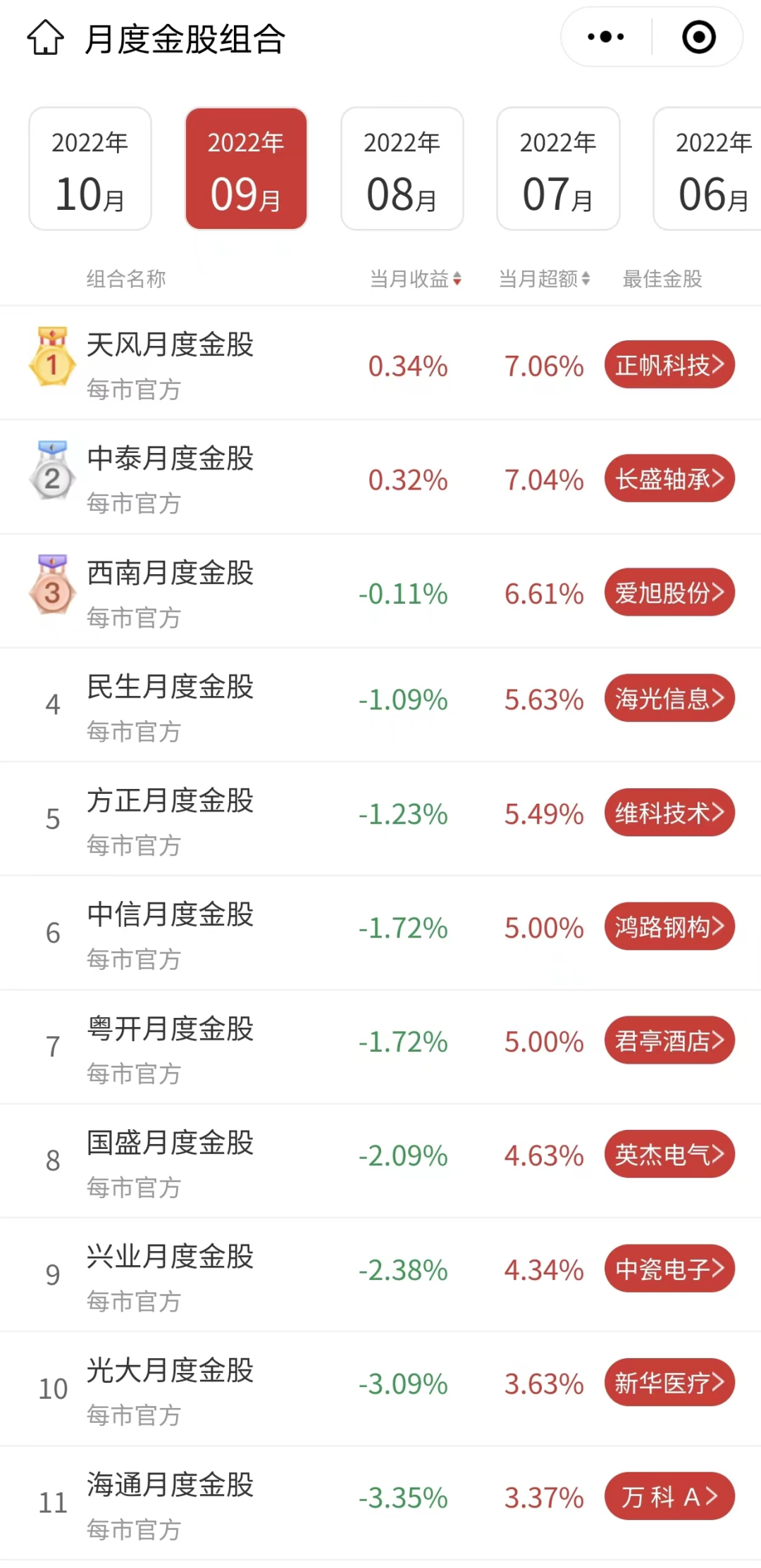Sort the list by 当月收益
This screenshot has width=761, height=1568.
click(x=416, y=279)
